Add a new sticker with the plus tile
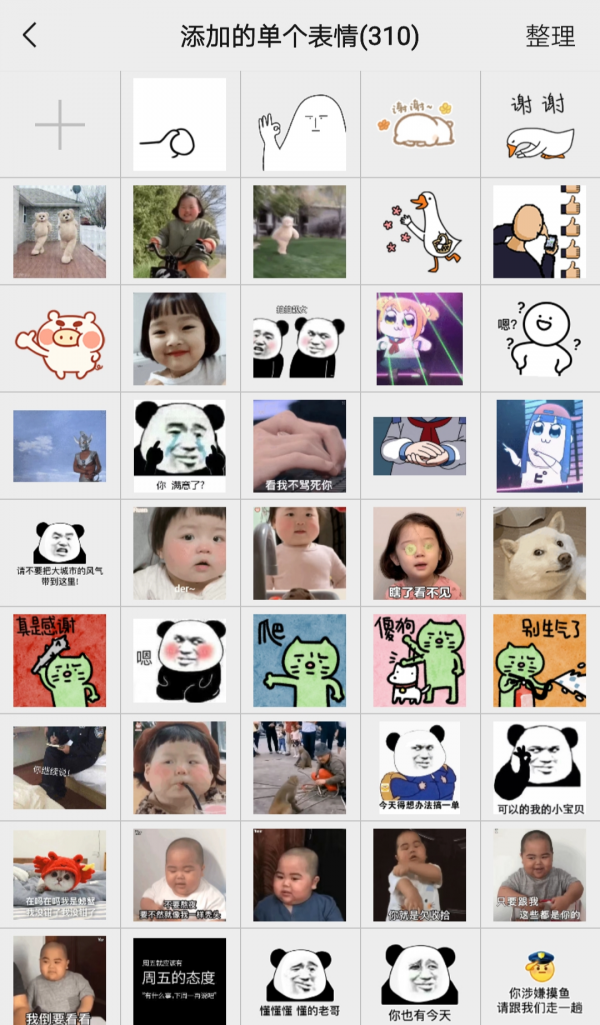Screen dimensions: 600x1025 tap(60, 125)
